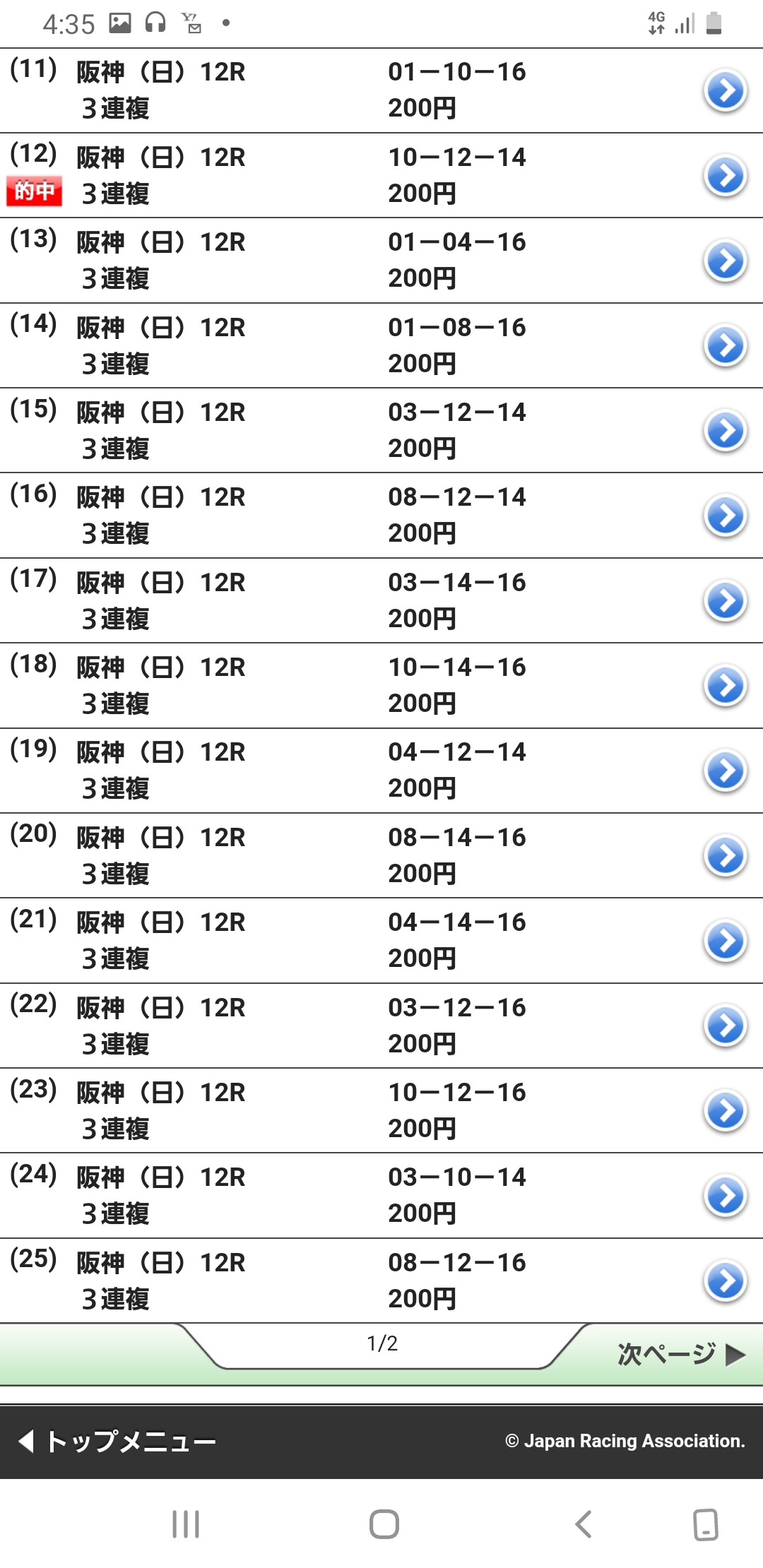Viewport: 763px width, 1568px height.
Task: Tap the arrow for bet (20) 08-14-16
Action: 725,855
